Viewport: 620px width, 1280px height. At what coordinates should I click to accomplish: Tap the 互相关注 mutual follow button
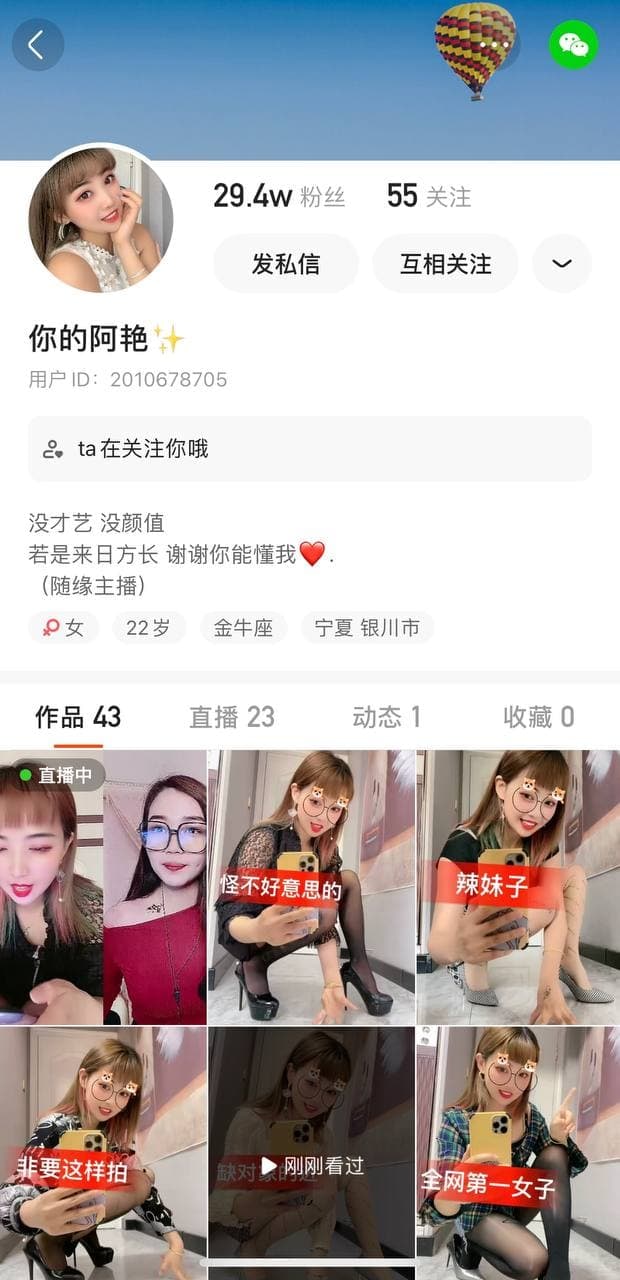pyautogui.click(x=446, y=264)
